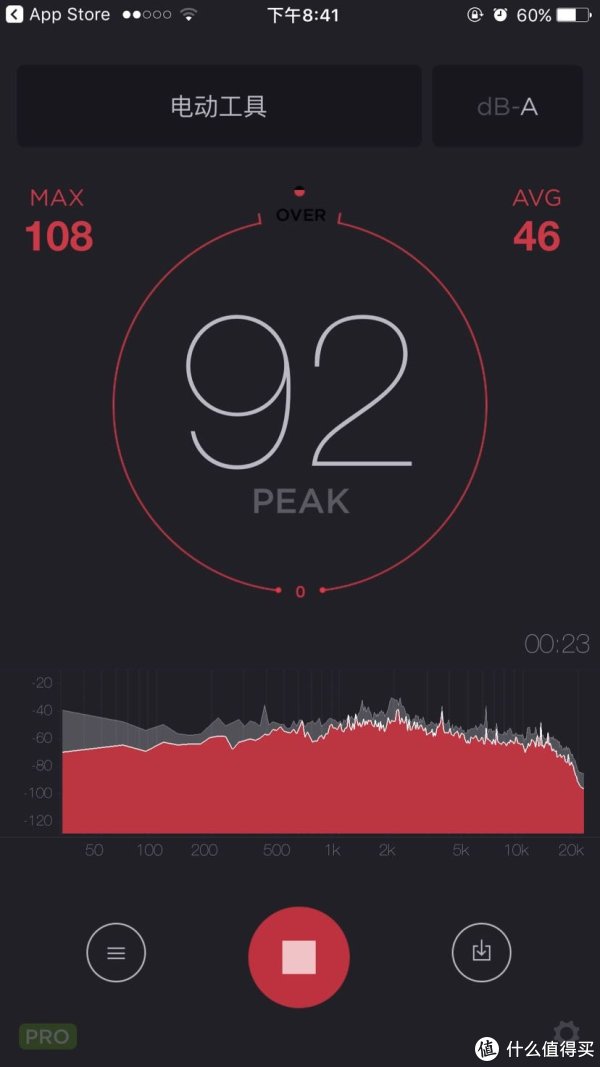Open settings gear
Screen dimensions: 600x1067
pyautogui.click(x=566, y=1034)
